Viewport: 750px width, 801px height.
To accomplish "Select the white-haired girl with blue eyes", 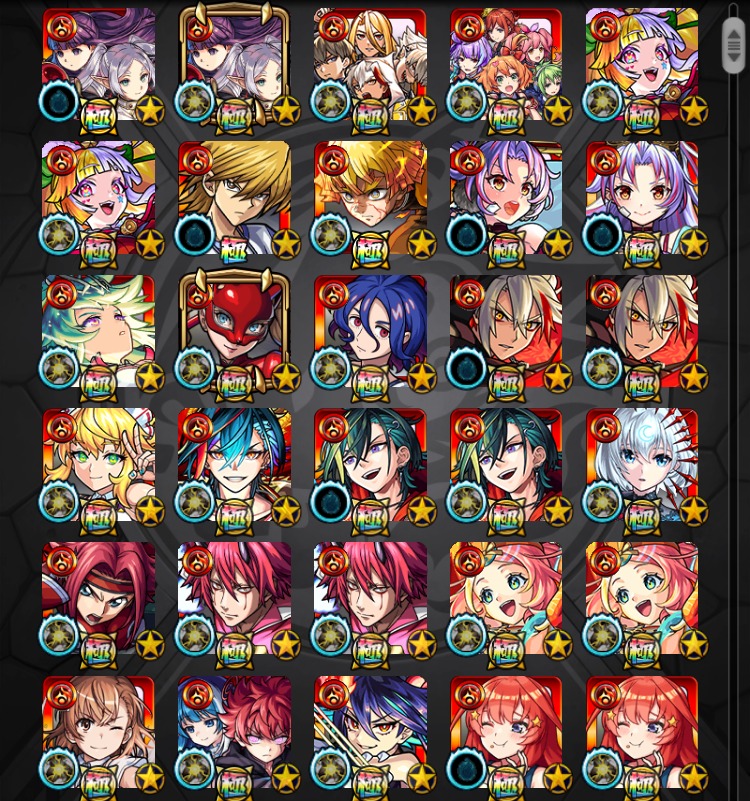I will [642, 464].
